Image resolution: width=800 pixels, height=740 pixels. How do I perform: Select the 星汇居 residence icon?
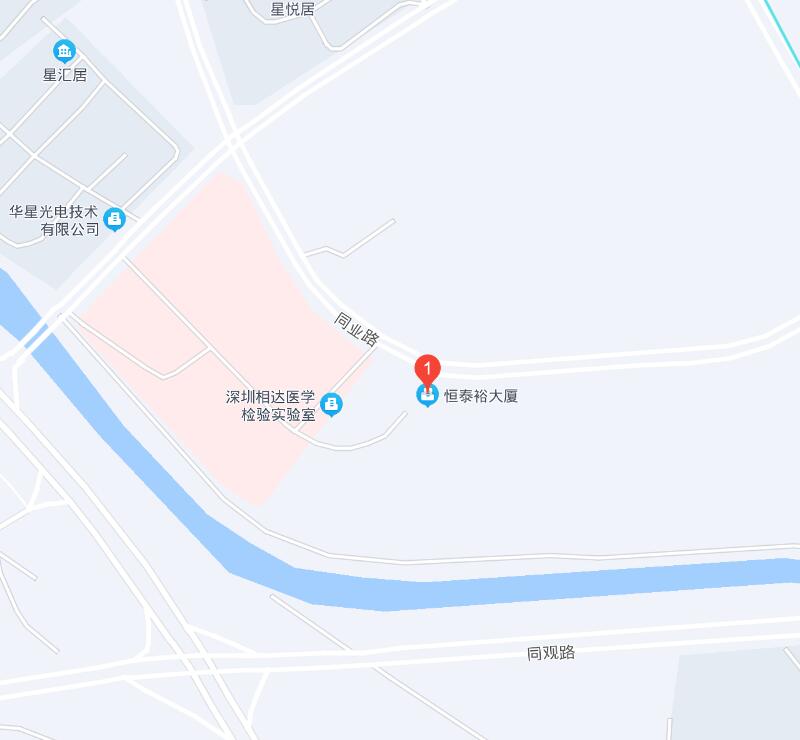(65, 49)
